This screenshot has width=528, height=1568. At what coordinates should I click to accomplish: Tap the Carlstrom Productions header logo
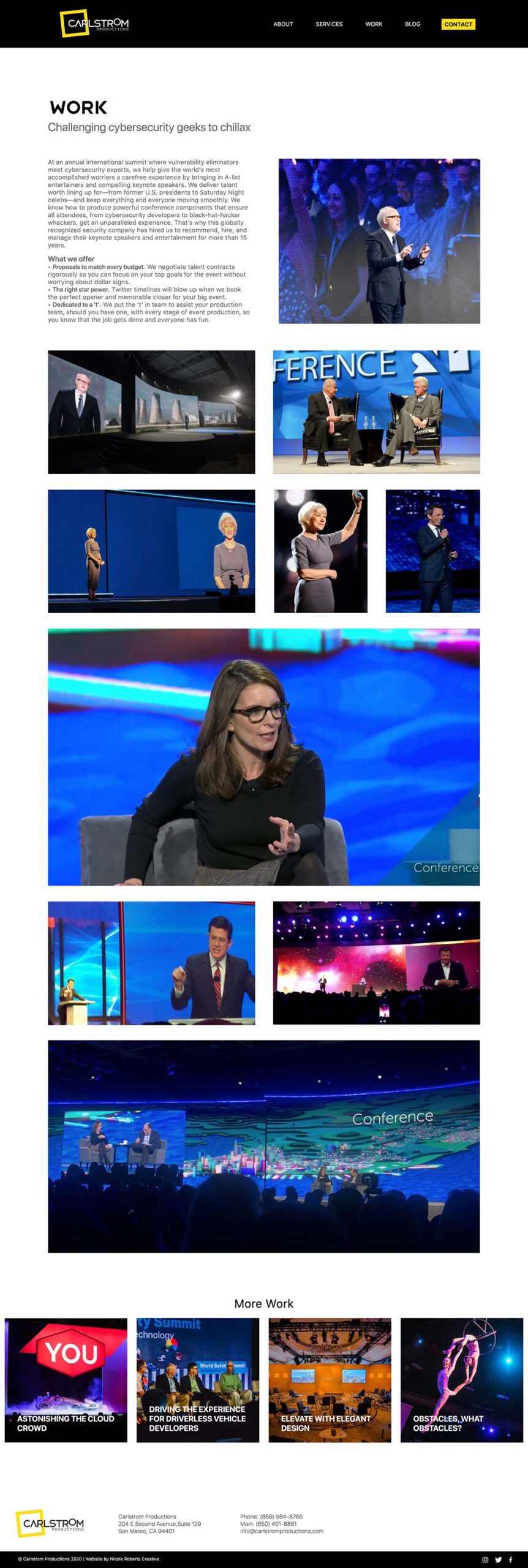[x=94, y=24]
